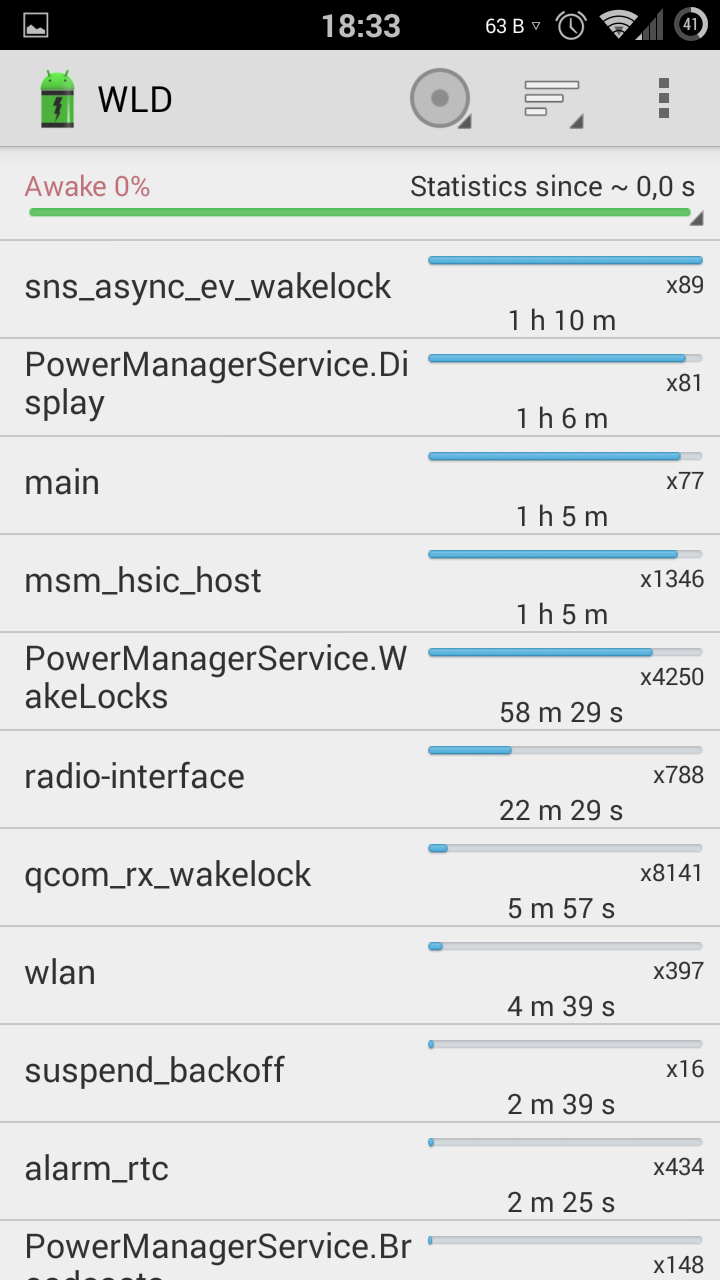Screen dimensions: 720x1280
Task: Open msm_hsic_host entry
Action: (360, 583)
